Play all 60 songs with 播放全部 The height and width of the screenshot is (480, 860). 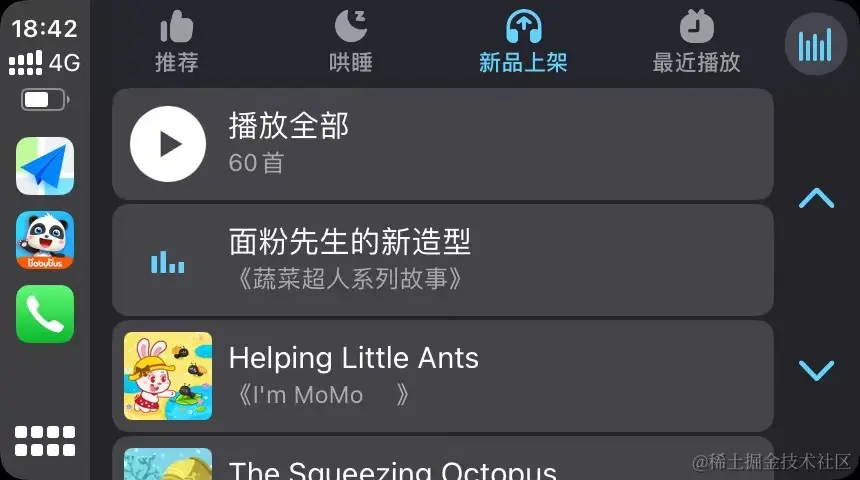[442, 143]
